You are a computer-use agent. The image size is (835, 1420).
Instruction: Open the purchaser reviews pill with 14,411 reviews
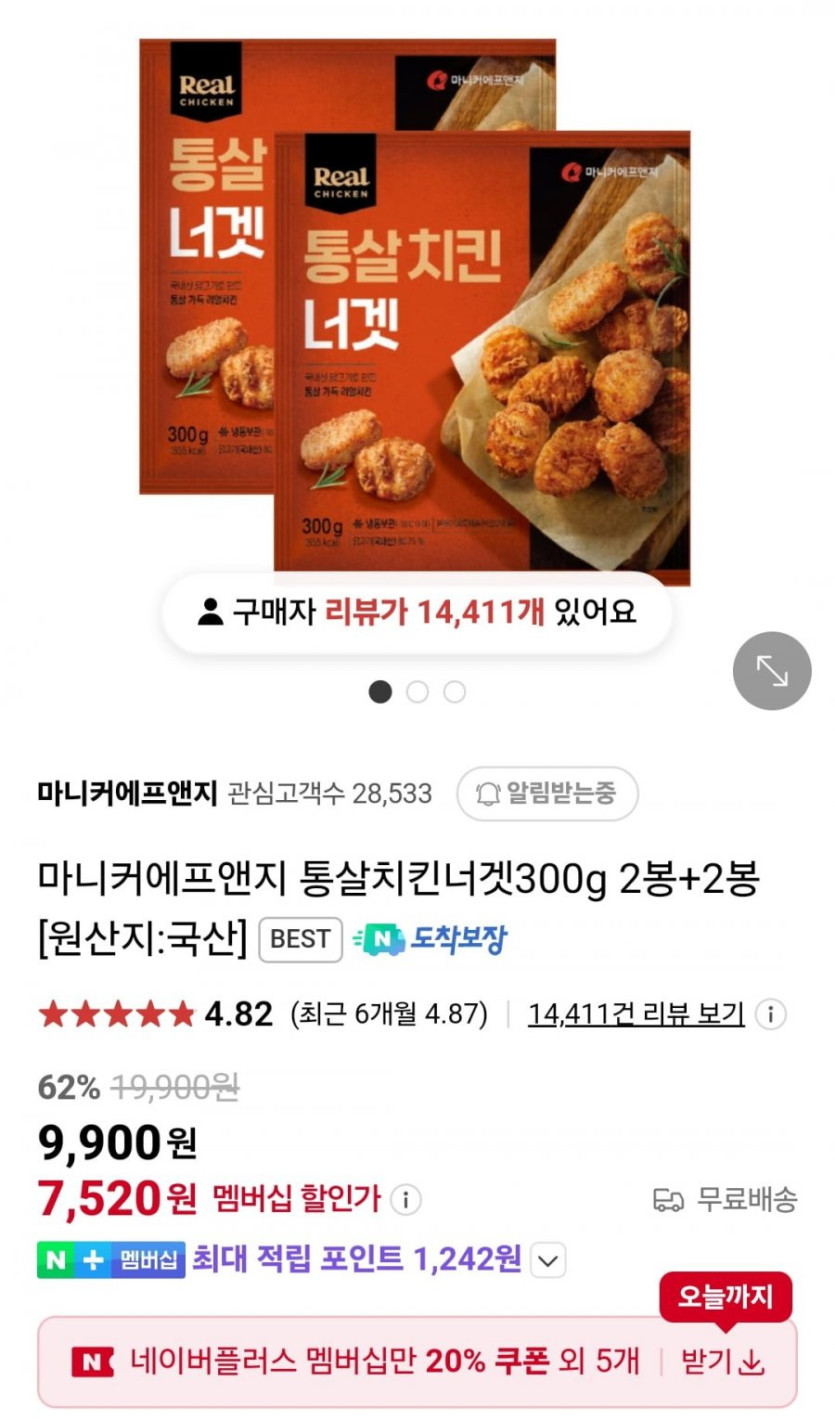point(417,612)
